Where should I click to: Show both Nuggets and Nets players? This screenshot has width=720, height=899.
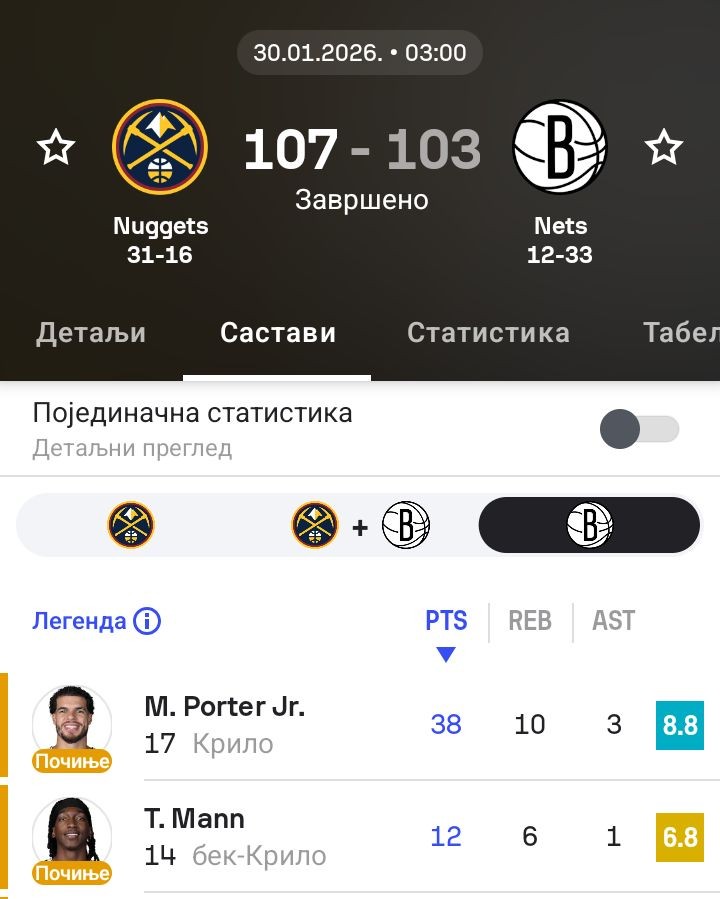point(360,525)
